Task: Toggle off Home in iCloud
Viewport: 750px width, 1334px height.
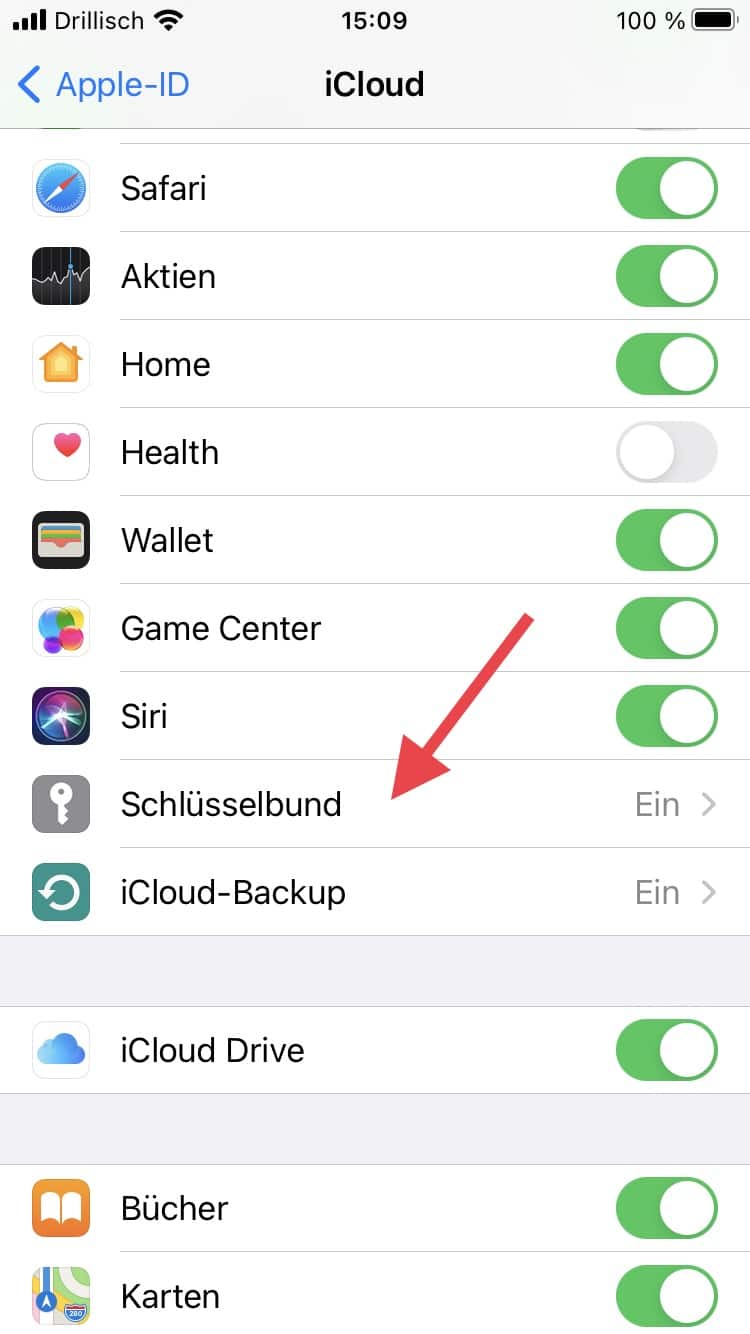Action: [x=666, y=364]
